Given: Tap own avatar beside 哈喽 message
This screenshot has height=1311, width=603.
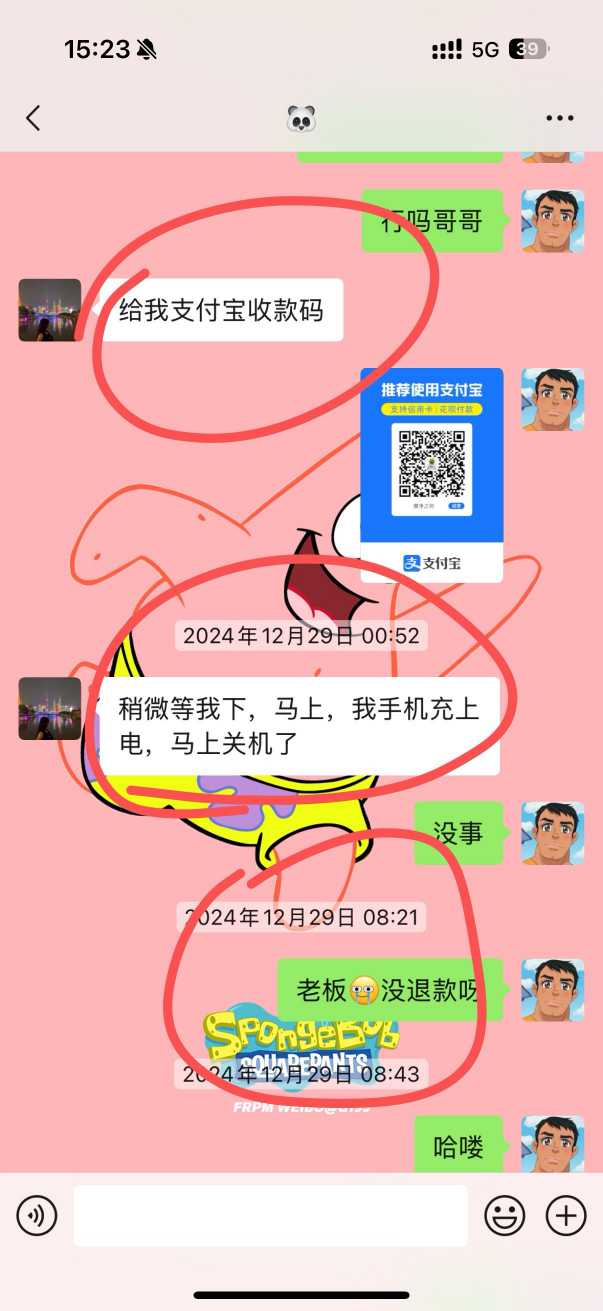Looking at the screenshot, I should click(552, 1146).
